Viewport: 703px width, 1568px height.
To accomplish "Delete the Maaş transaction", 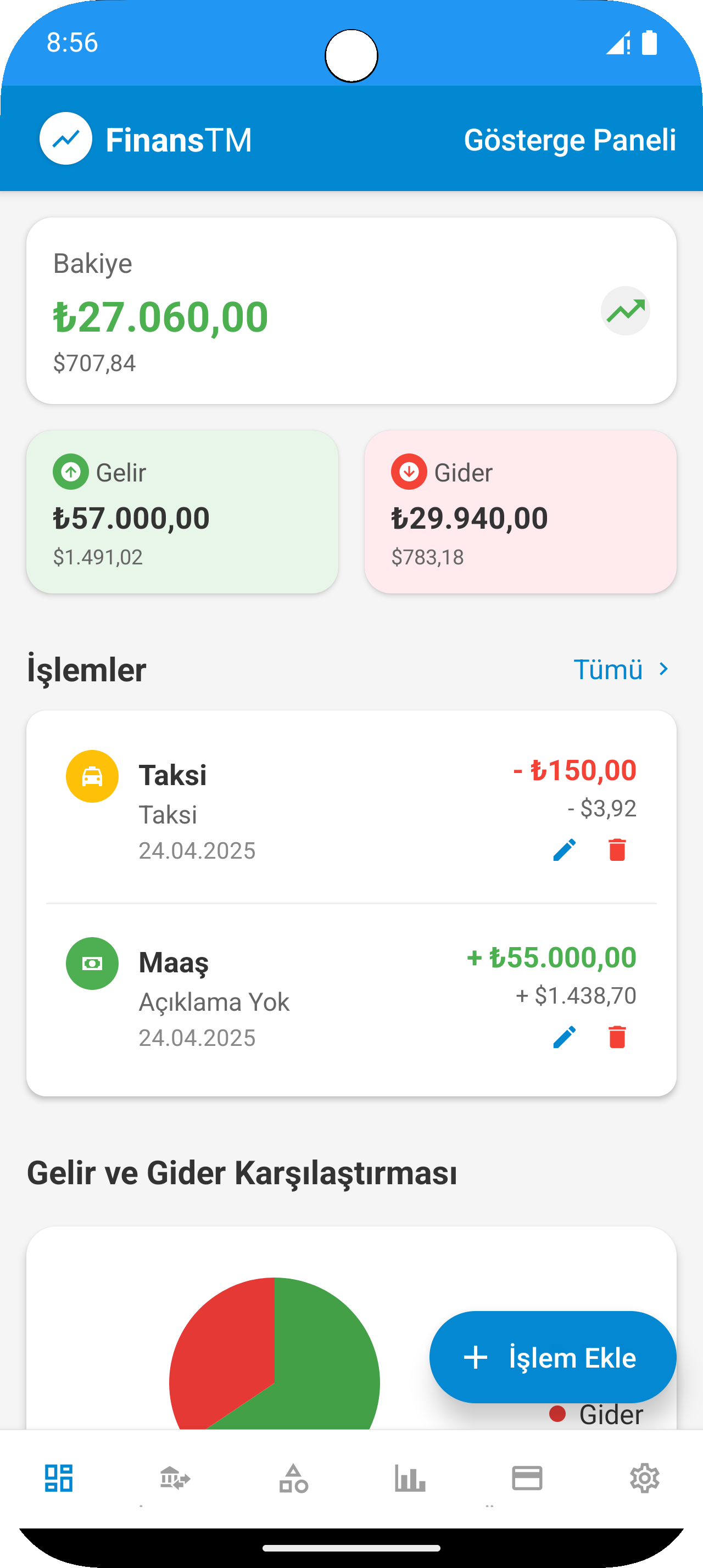I will 617,1037.
